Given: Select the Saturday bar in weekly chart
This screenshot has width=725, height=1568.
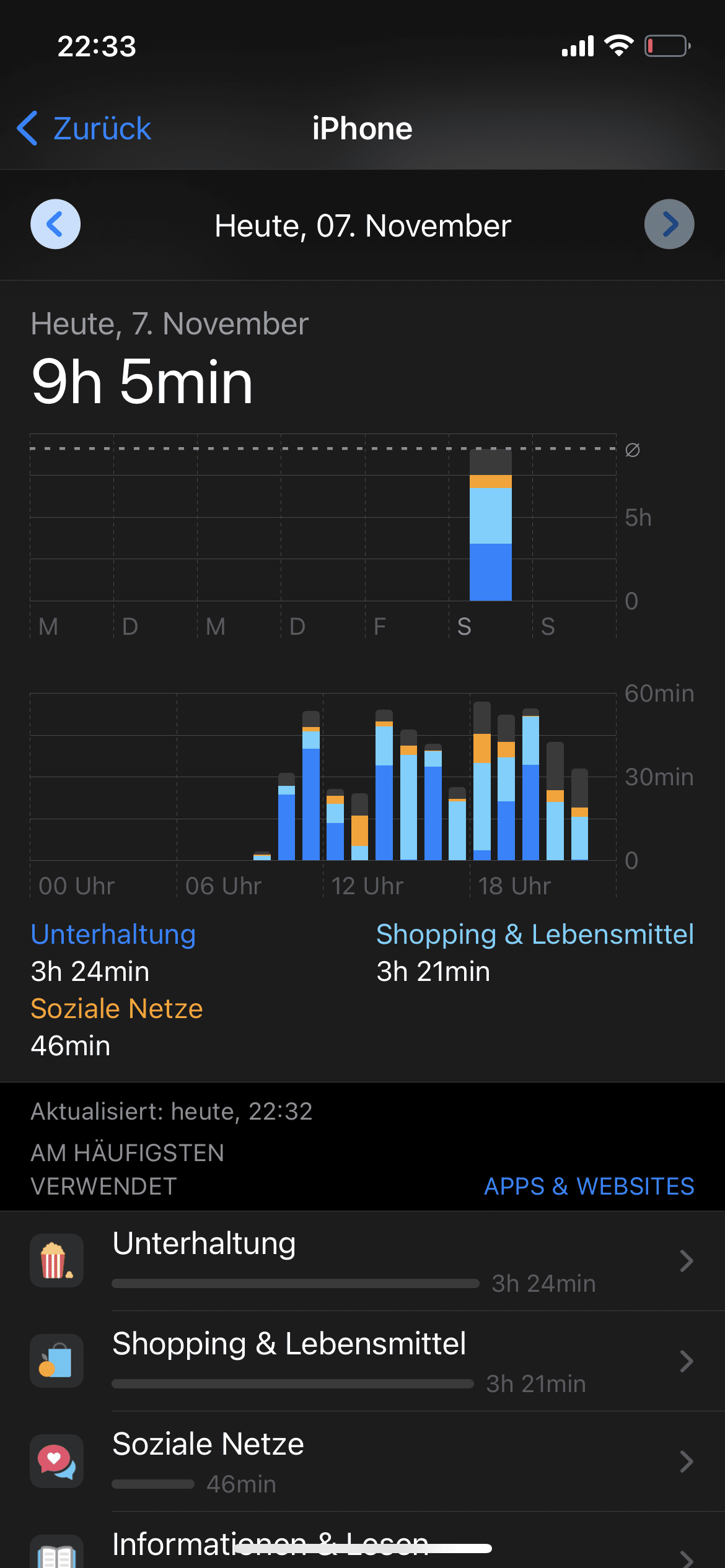Looking at the screenshot, I should point(491,525).
